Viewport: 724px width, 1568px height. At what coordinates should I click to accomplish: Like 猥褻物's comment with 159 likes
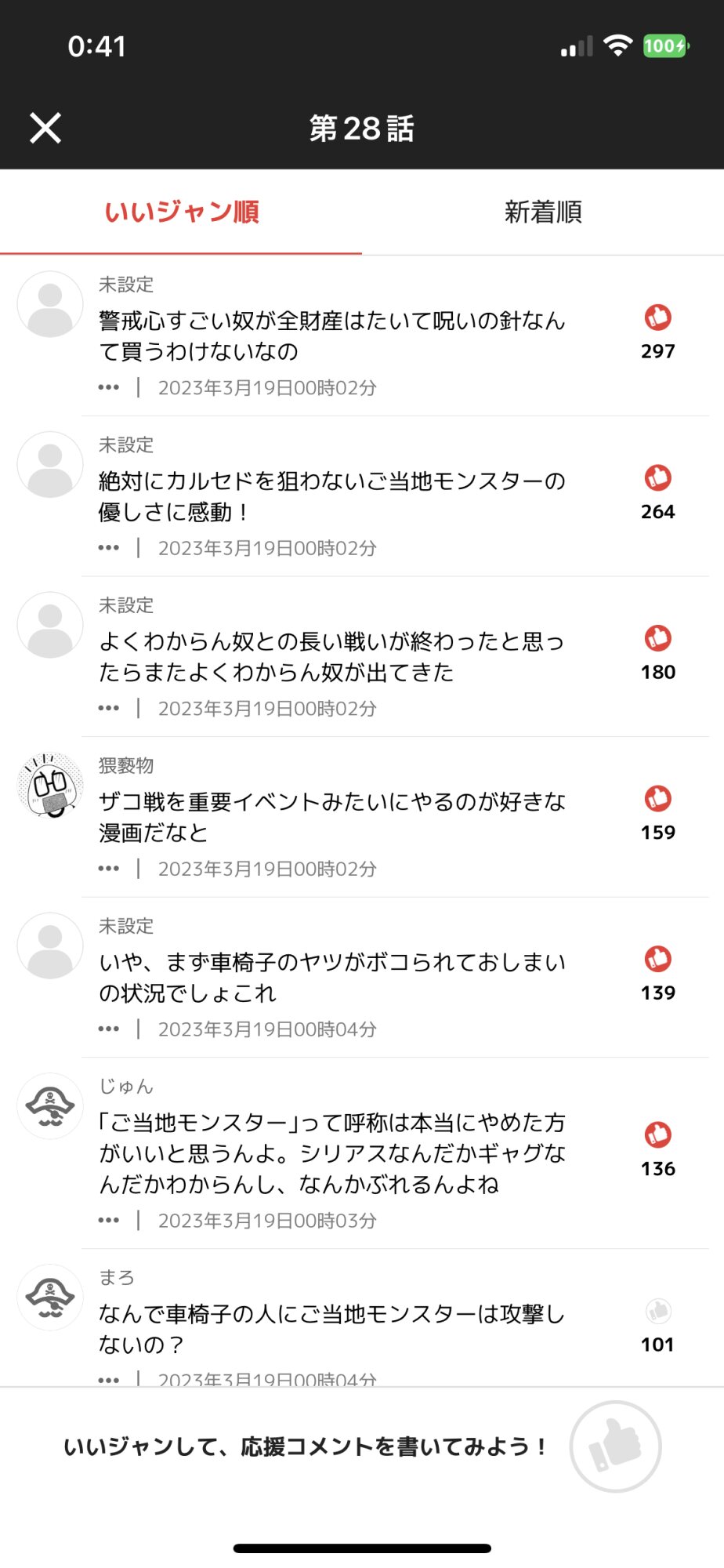click(x=658, y=798)
